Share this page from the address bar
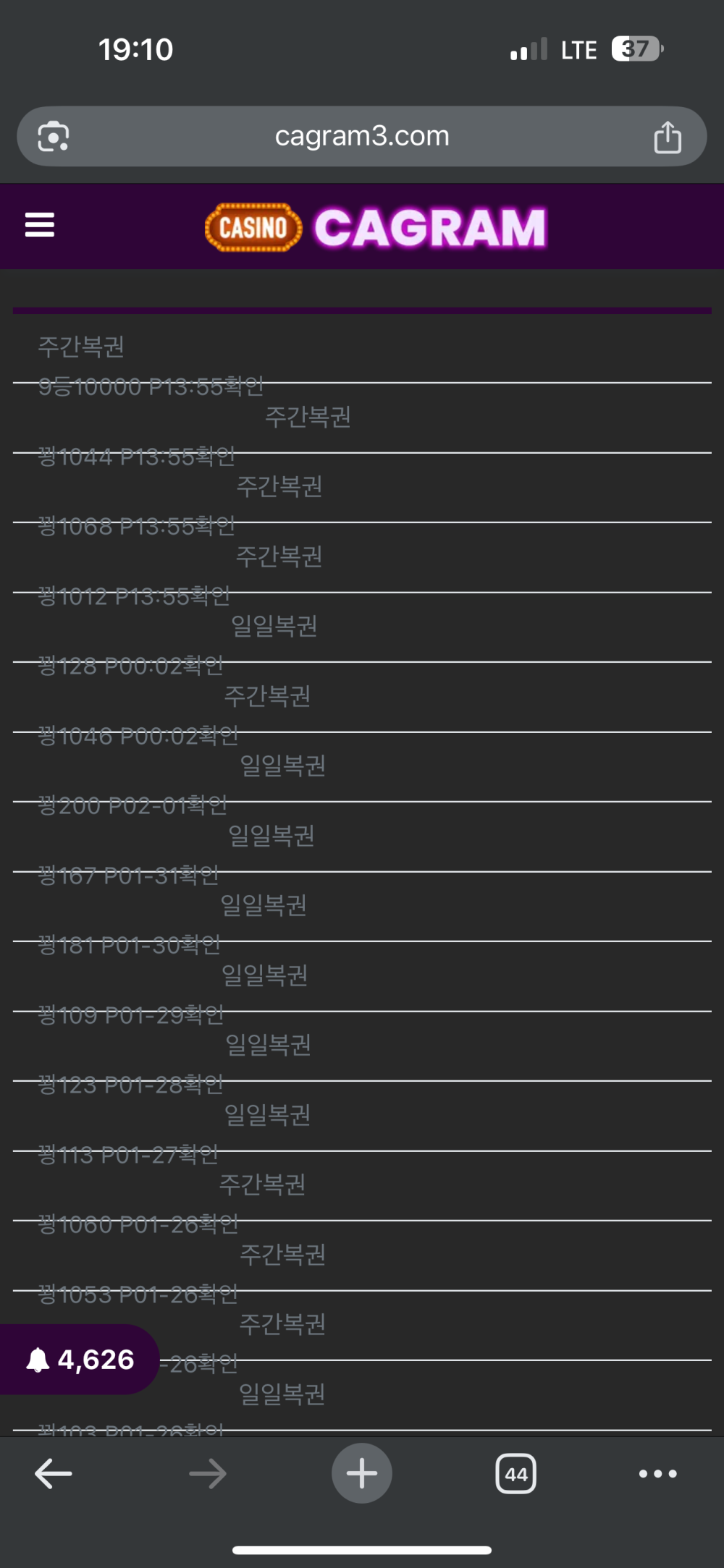The width and height of the screenshot is (724, 1568). 667,137
